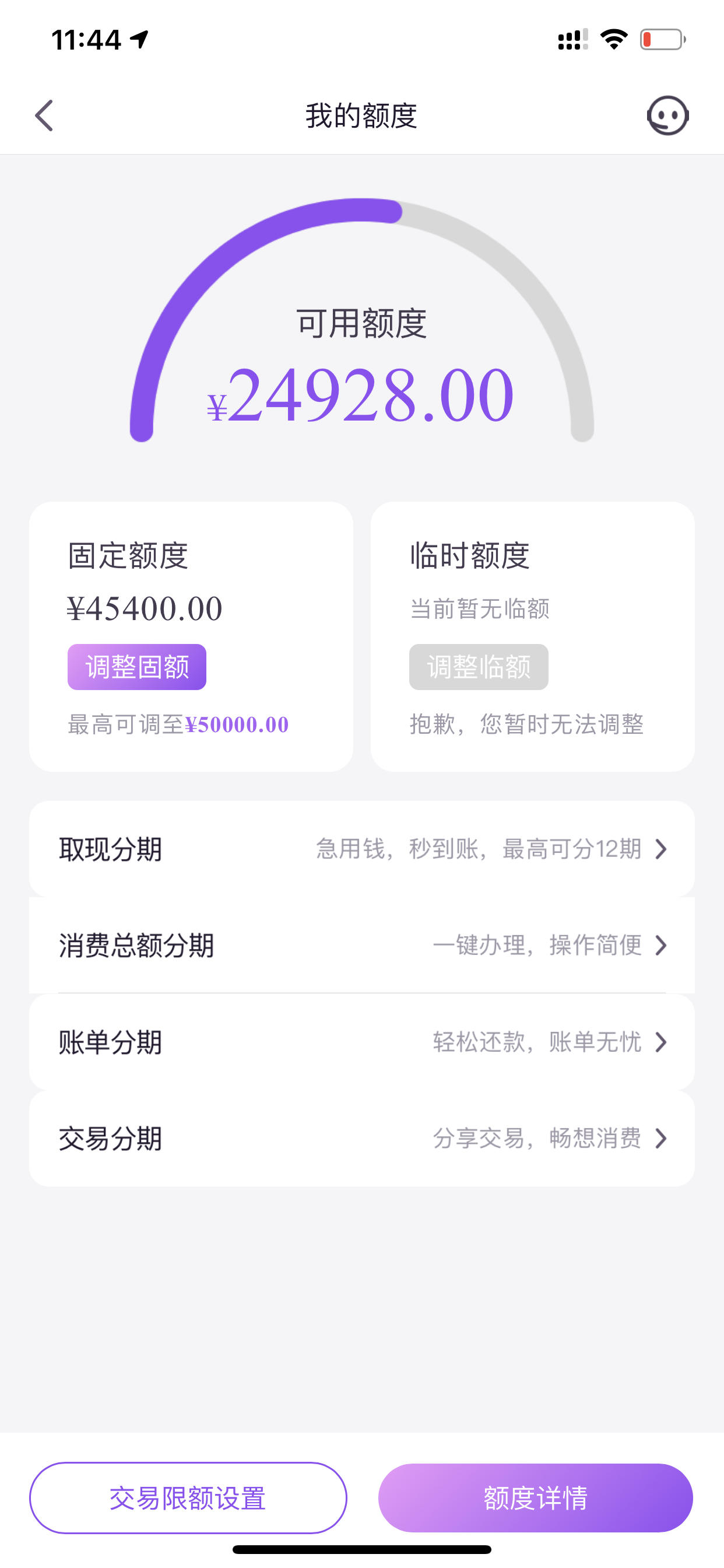Open 交易限额设置
Viewport: 724px width, 1568px height.
(x=188, y=1497)
